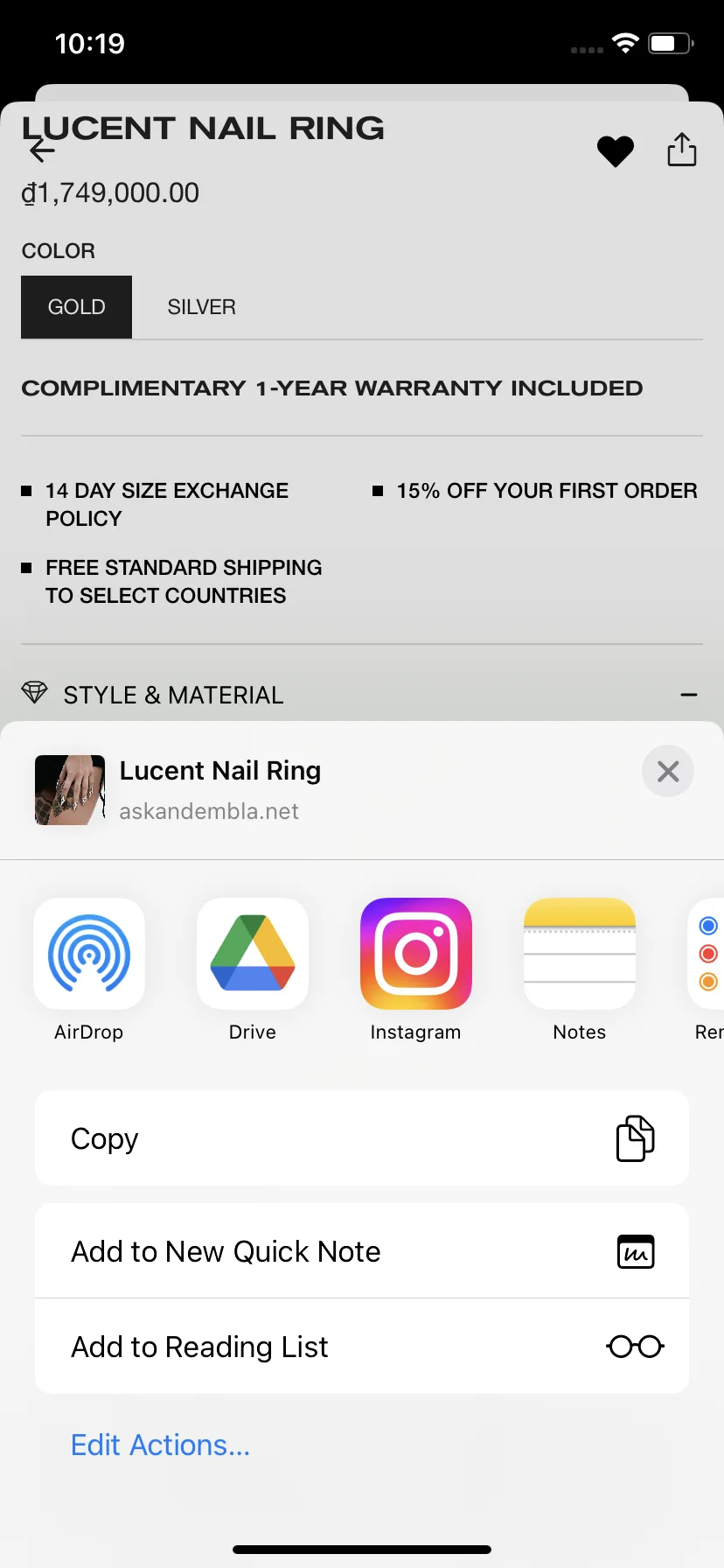Tap the heart favorite icon
The height and width of the screenshot is (1568, 724).
pyautogui.click(x=616, y=151)
